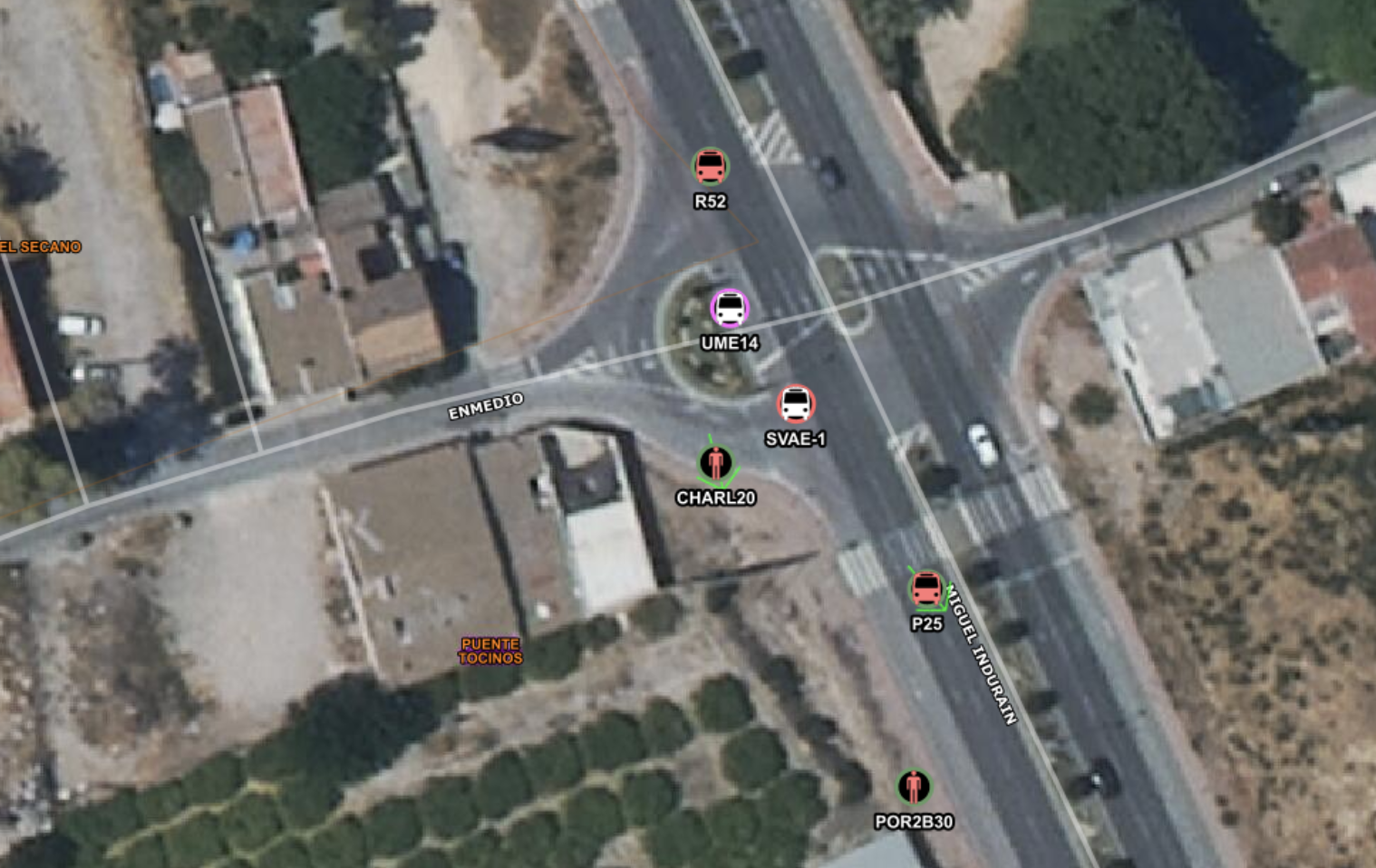Select the POR2B30 personnel marker
This screenshot has width=1376, height=868.
point(914,786)
